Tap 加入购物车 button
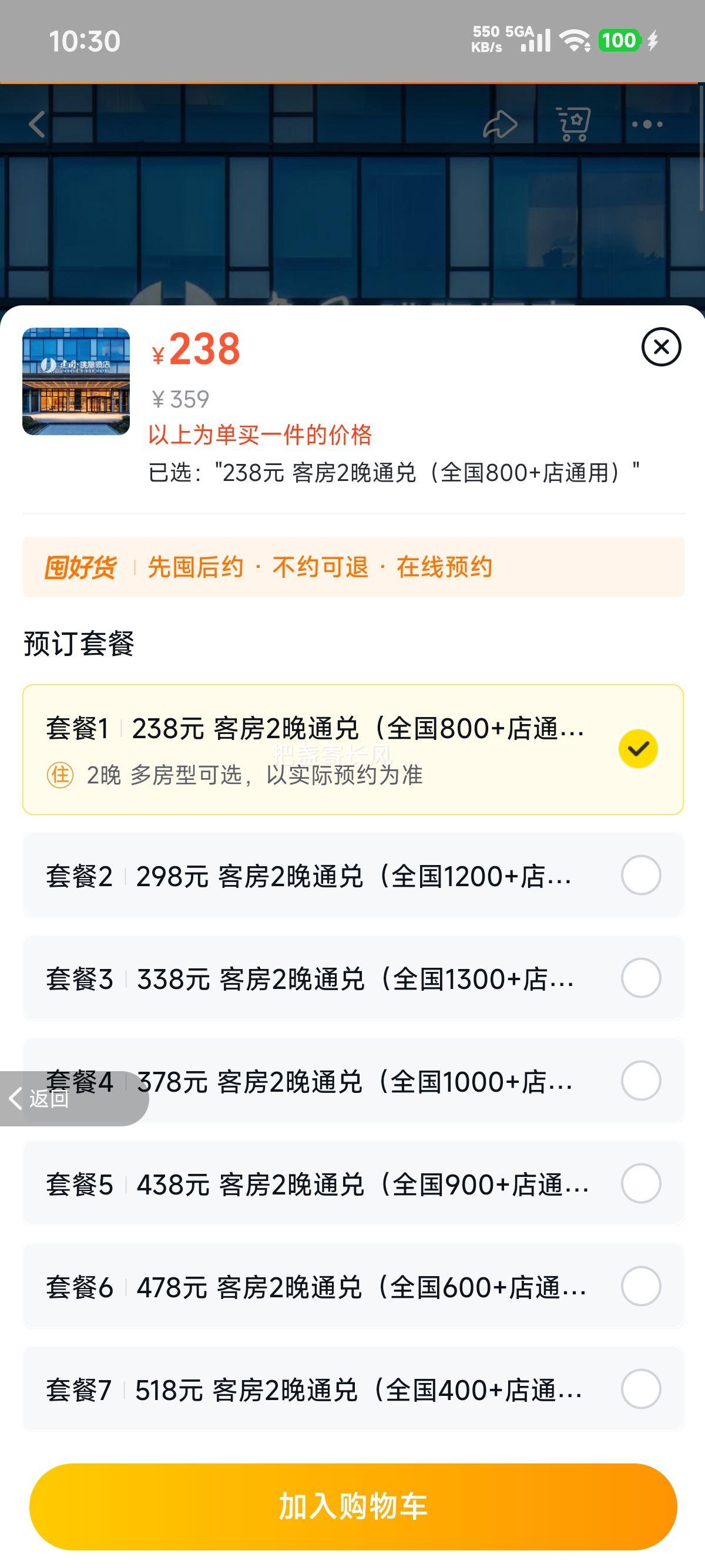The width and height of the screenshot is (705, 1568). (353, 1506)
